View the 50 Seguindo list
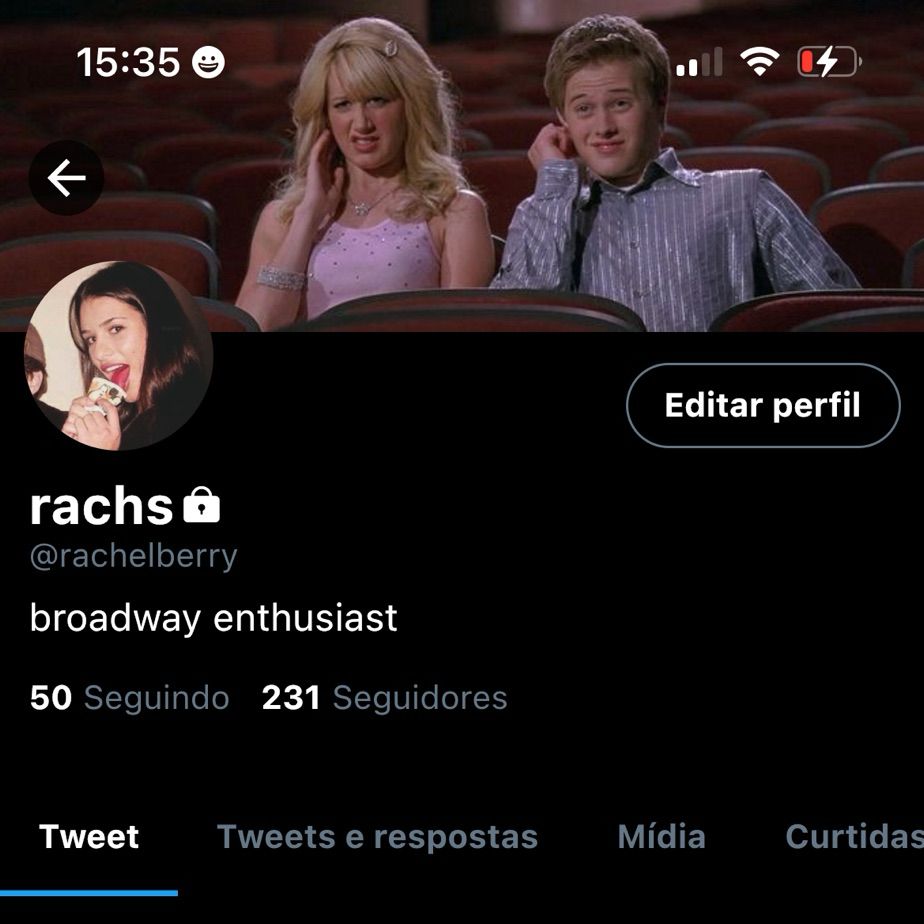This screenshot has height=924, width=924. [x=130, y=698]
